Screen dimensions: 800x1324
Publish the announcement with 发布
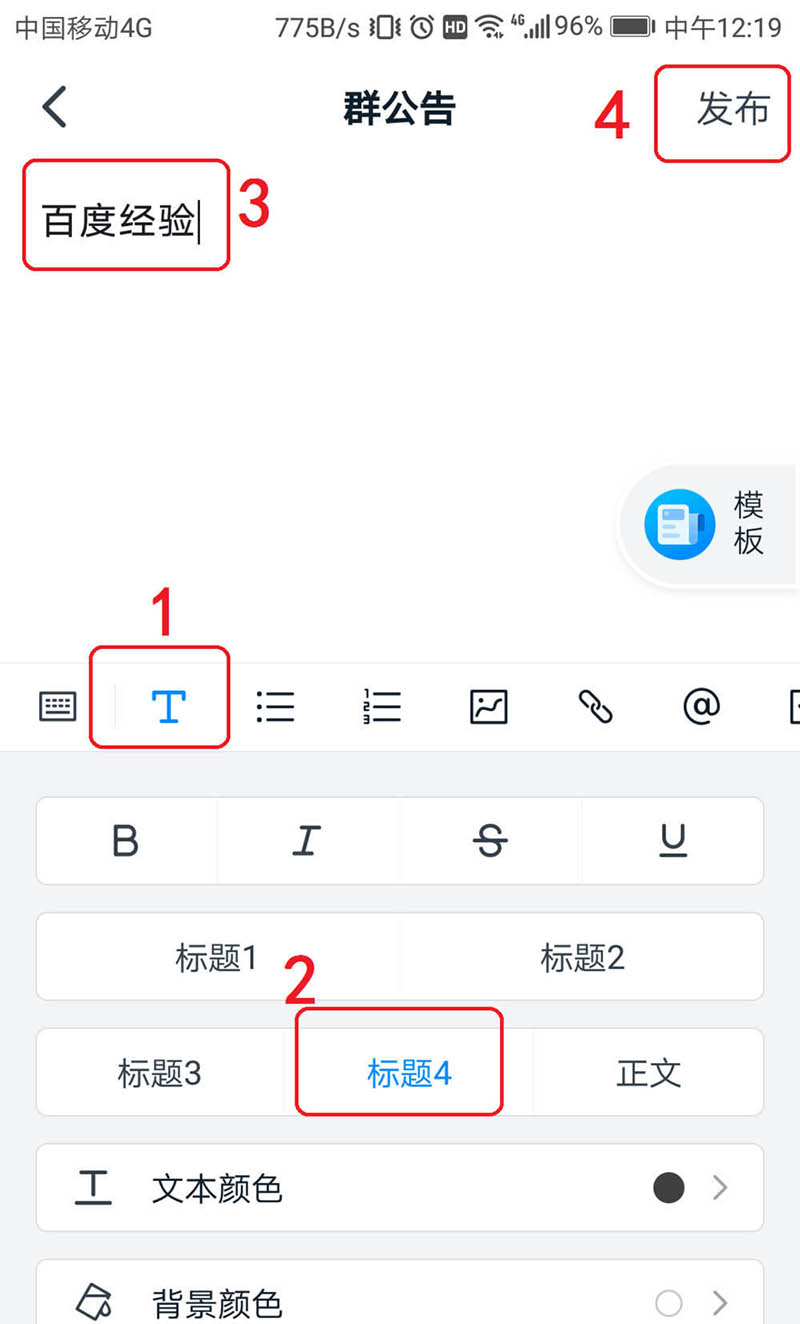733,109
